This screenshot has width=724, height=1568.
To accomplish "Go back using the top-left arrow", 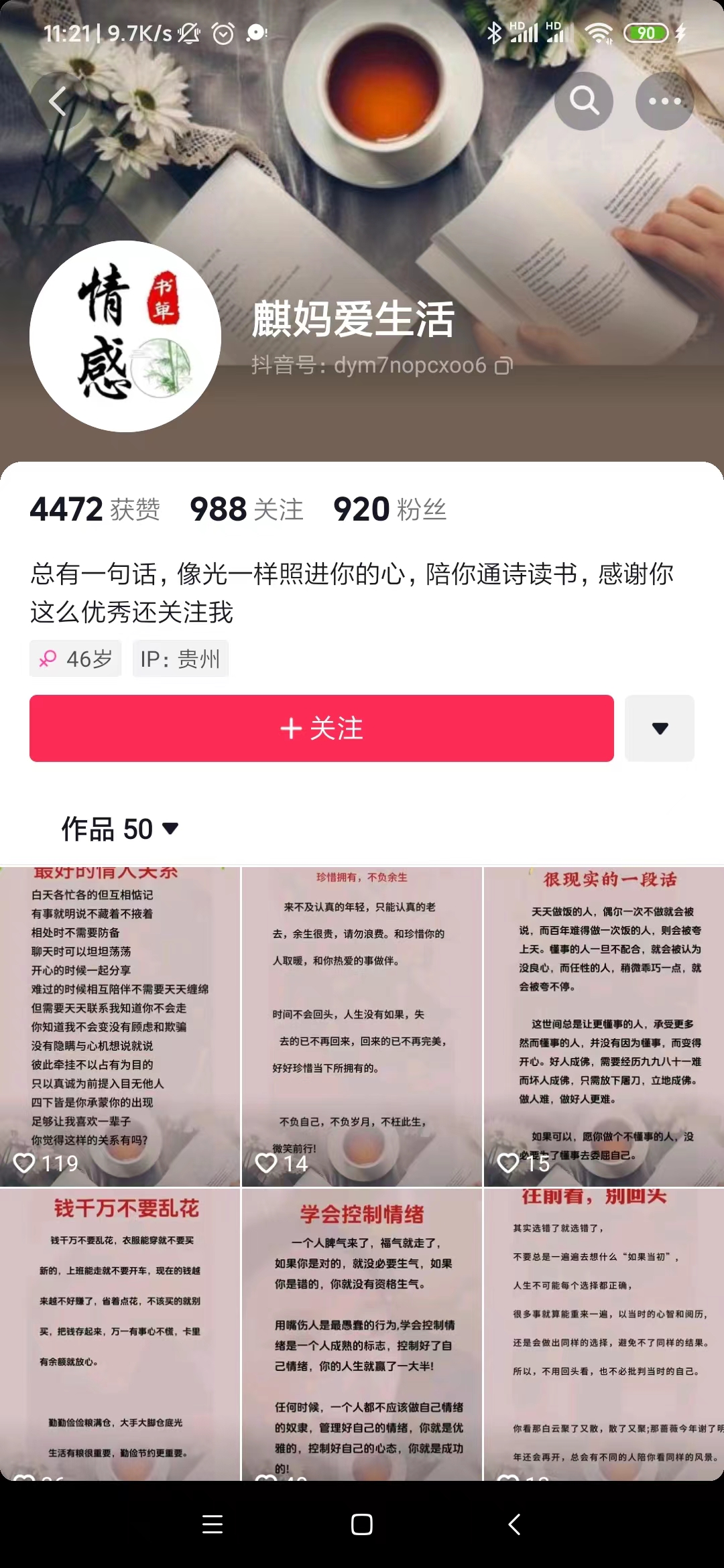I will (58, 102).
